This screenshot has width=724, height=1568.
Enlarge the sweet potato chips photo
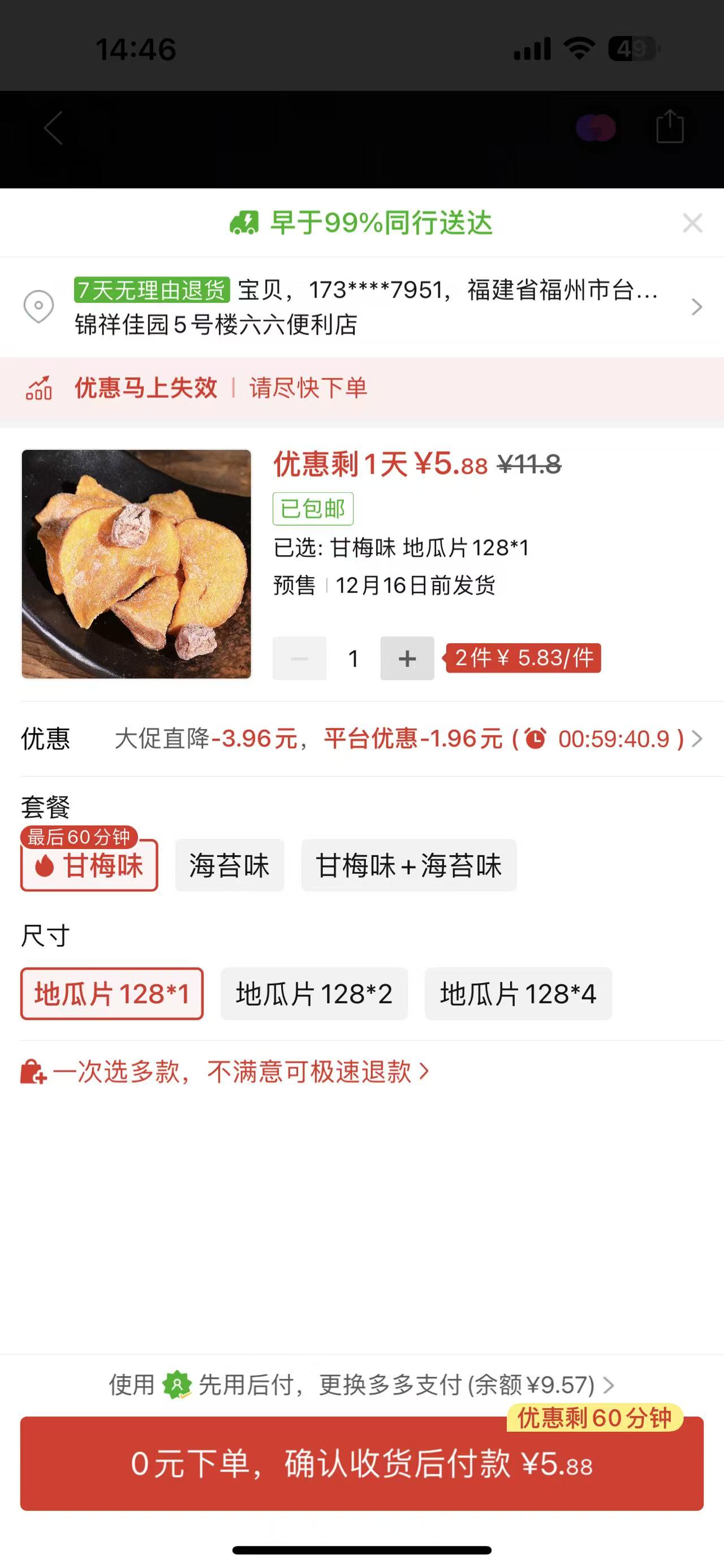pyautogui.click(x=136, y=564)
